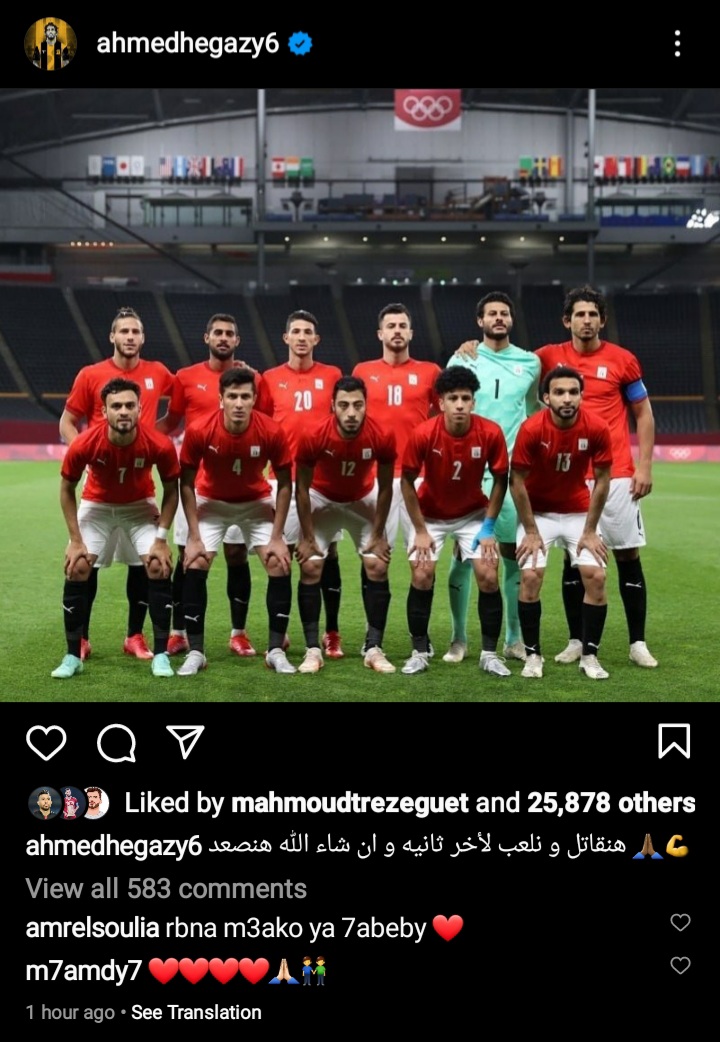Open amrelsoulia's profile from the comment
Screen dimensions: 720x1042
(x=92, y=928)
